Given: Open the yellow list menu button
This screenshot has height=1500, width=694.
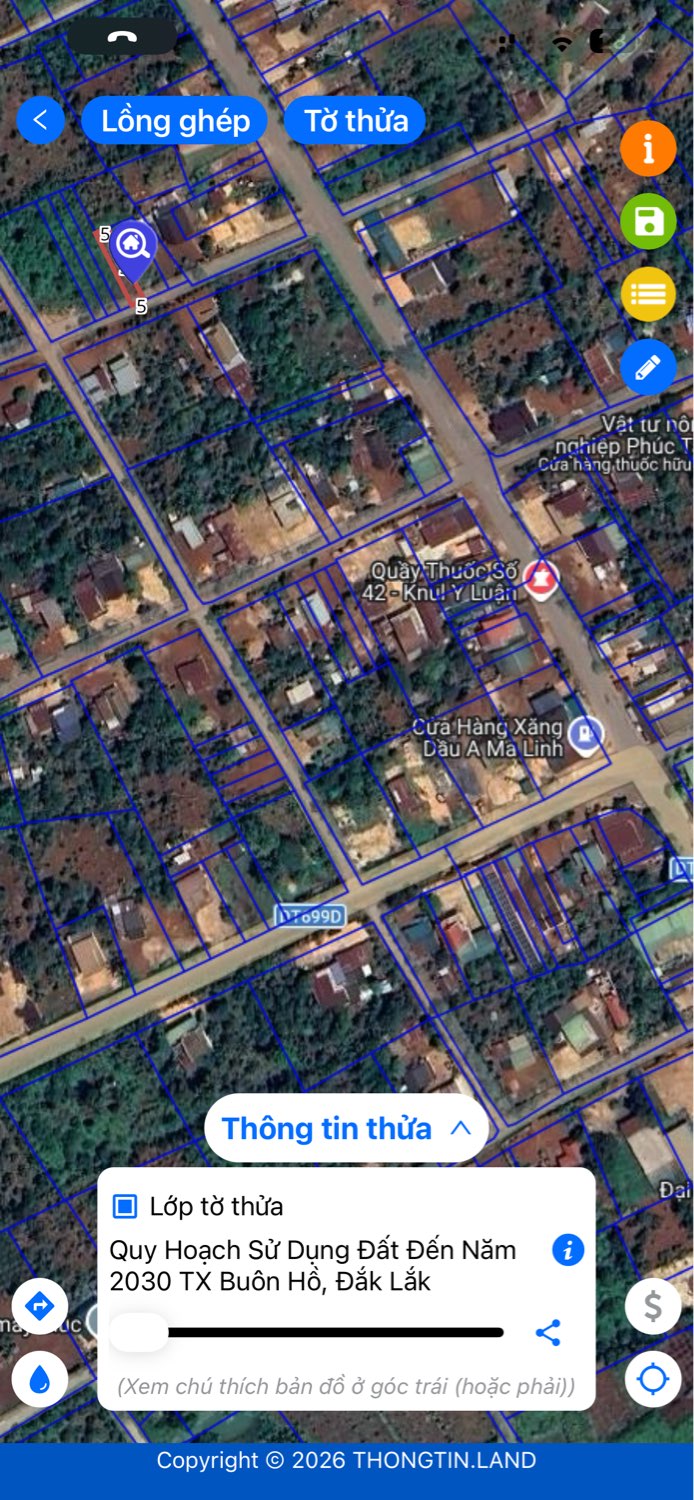Looking at the screenshot, I should [x=648, y=294].
